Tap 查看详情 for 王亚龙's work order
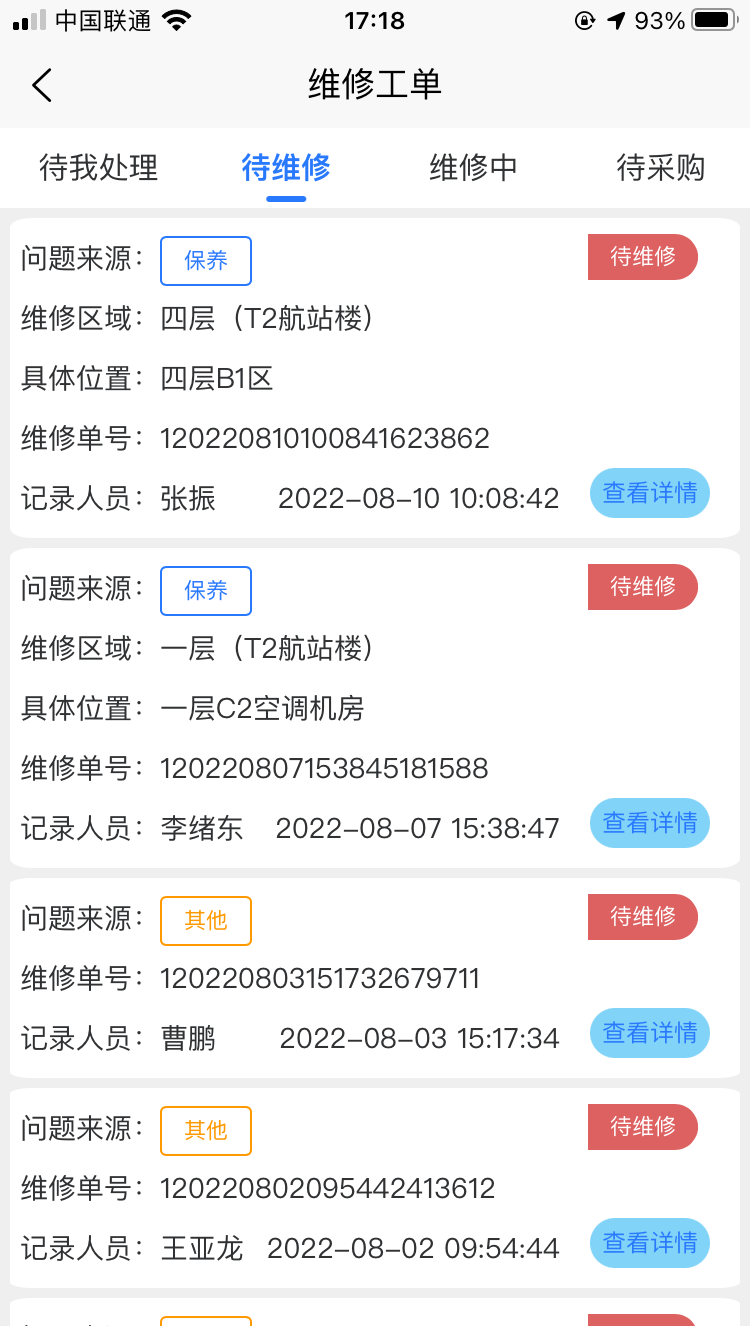This screenshot has width=750, height=1334. click(649, 1243)
